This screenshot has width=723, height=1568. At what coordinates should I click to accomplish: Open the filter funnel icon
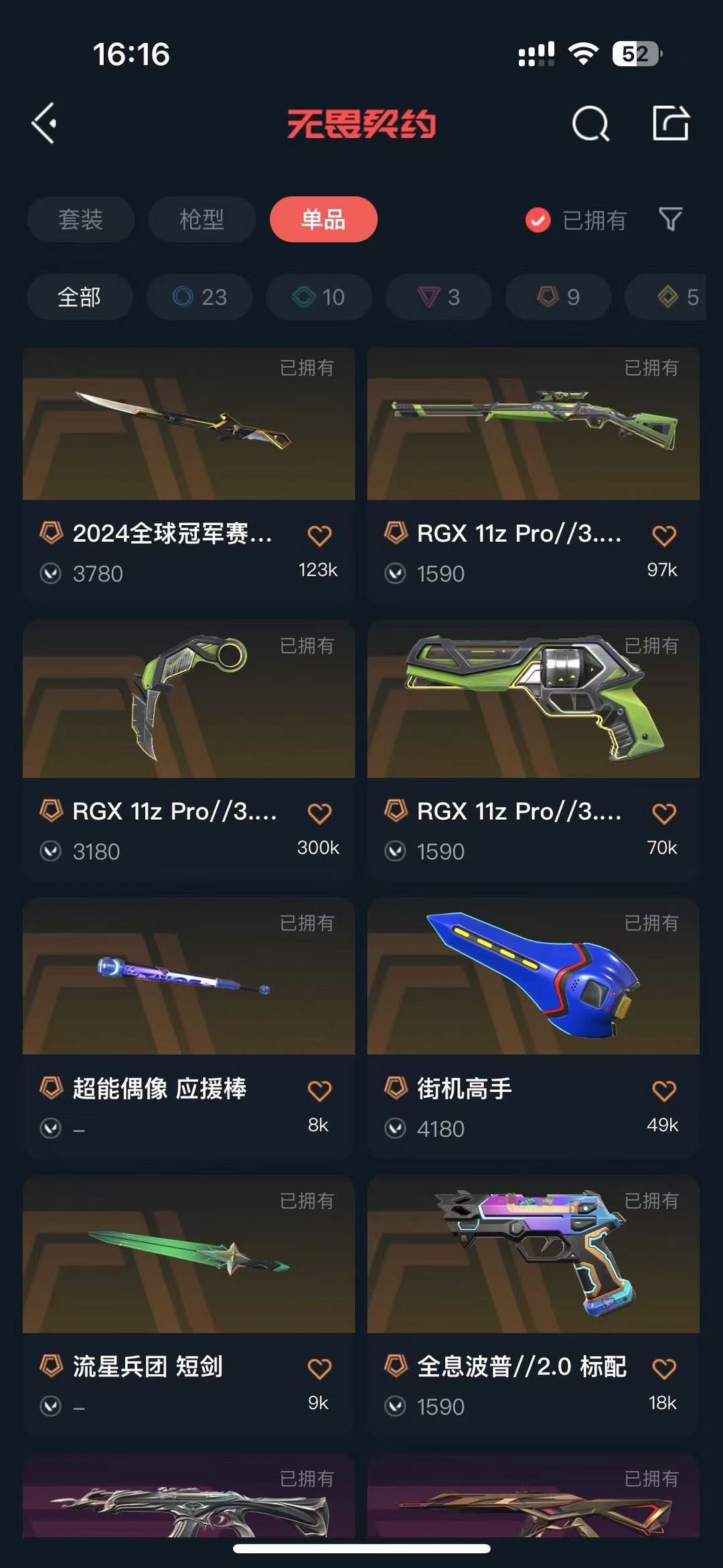(x=671, y=219)
